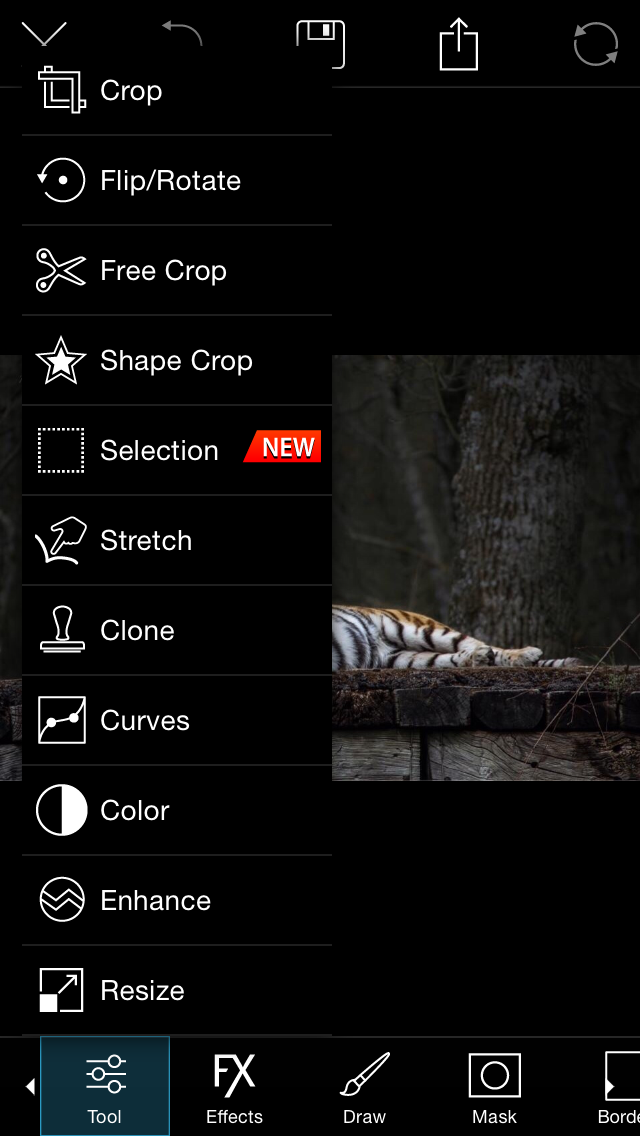Select Free Crop from the menu
Screen dimensions: 640x1136
(x=177, y=270)
